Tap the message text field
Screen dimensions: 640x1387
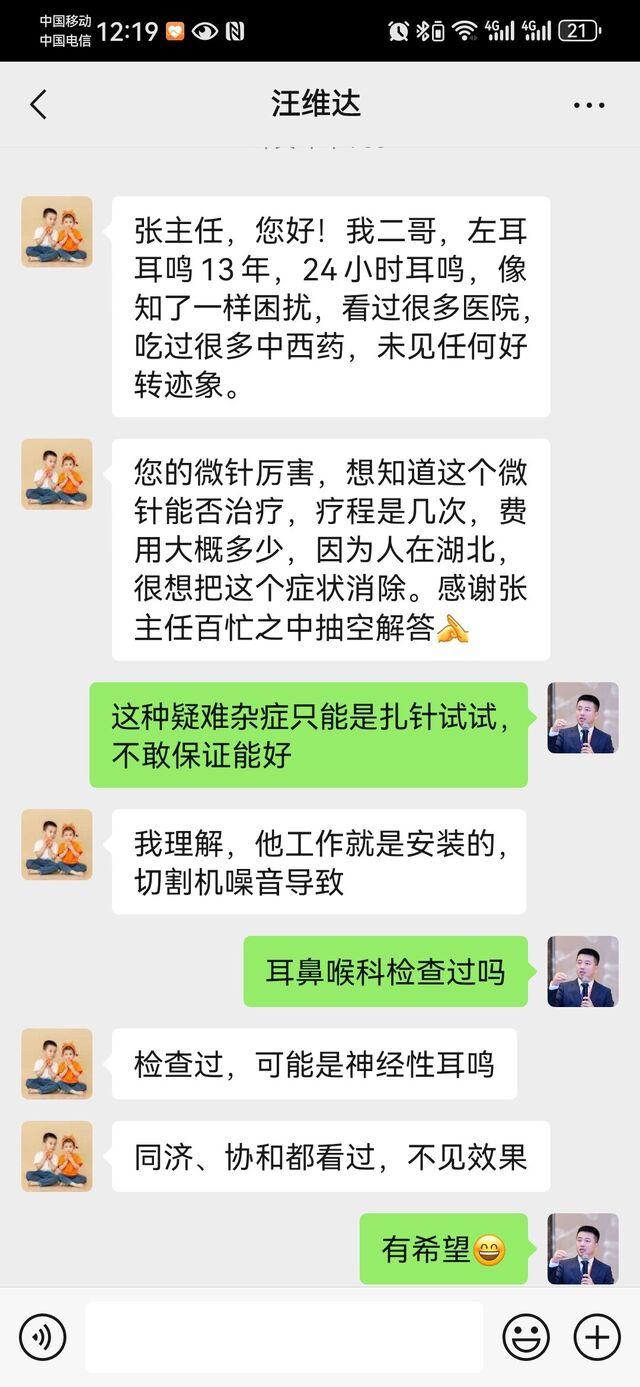pos(284,1337)
